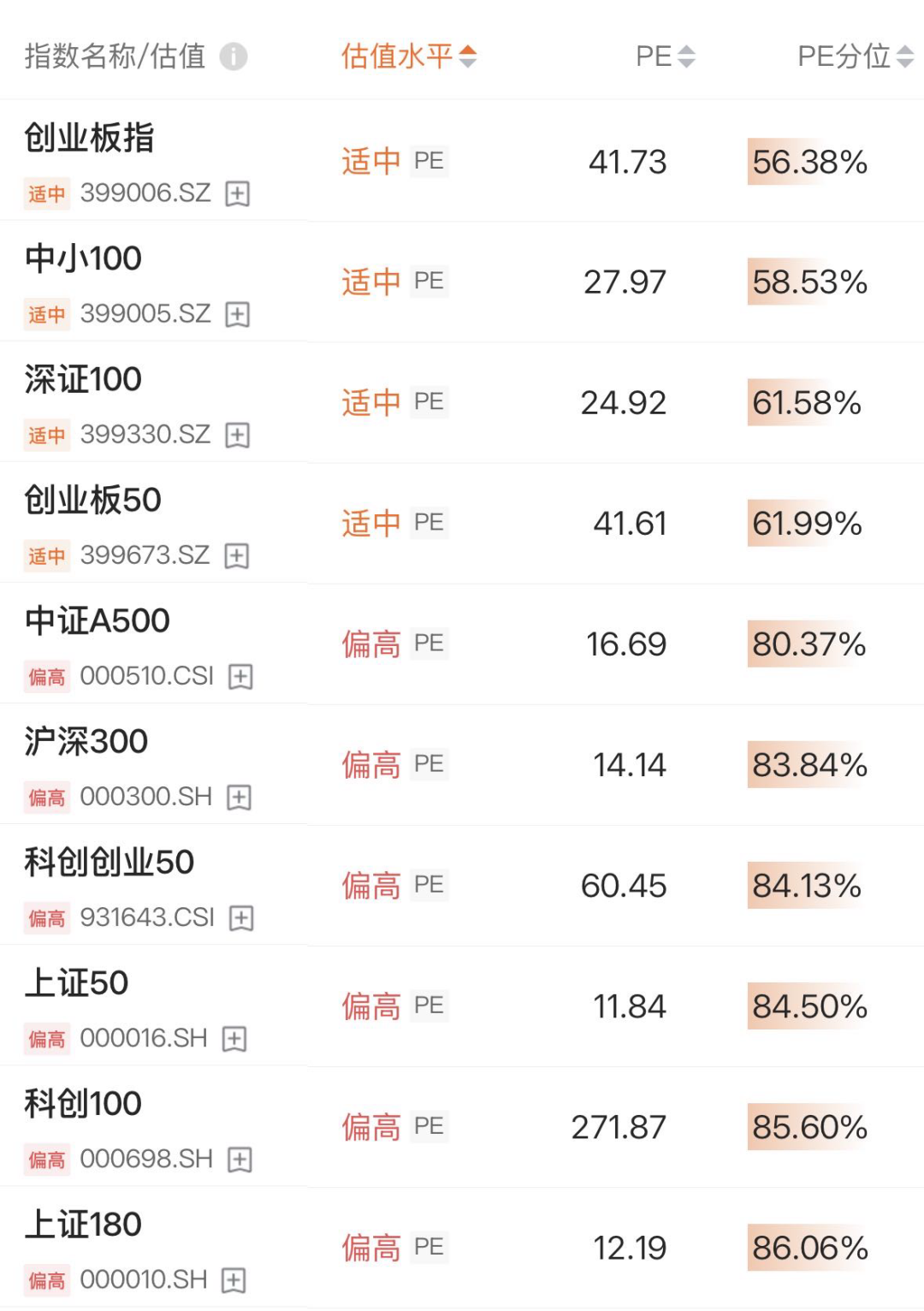Viewport: 924px width, 1311px height.
Task: Open the 中小100 index row
Action: [x=83, y=258]
